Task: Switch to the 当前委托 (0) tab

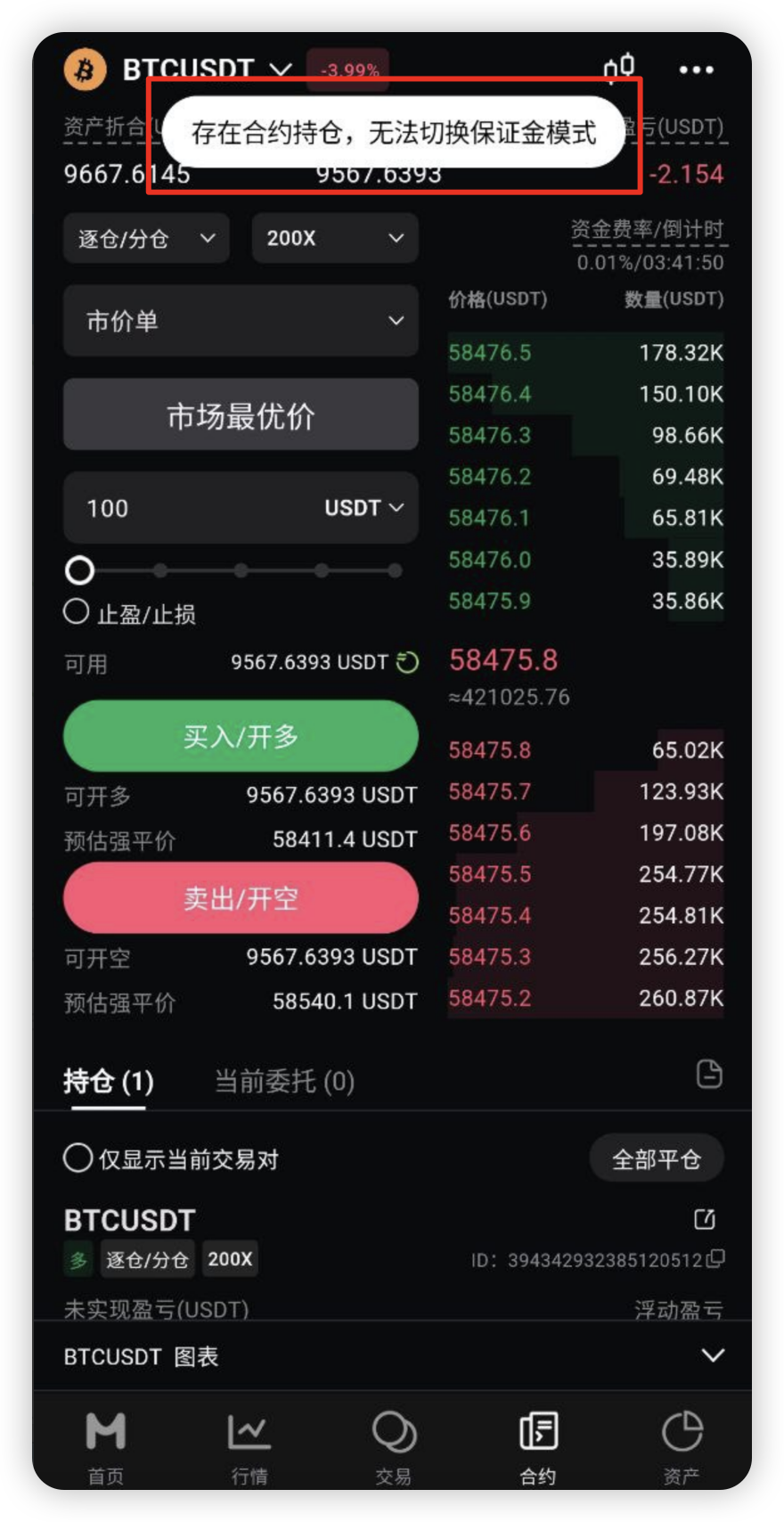Action: click(x=284, y=1081)
